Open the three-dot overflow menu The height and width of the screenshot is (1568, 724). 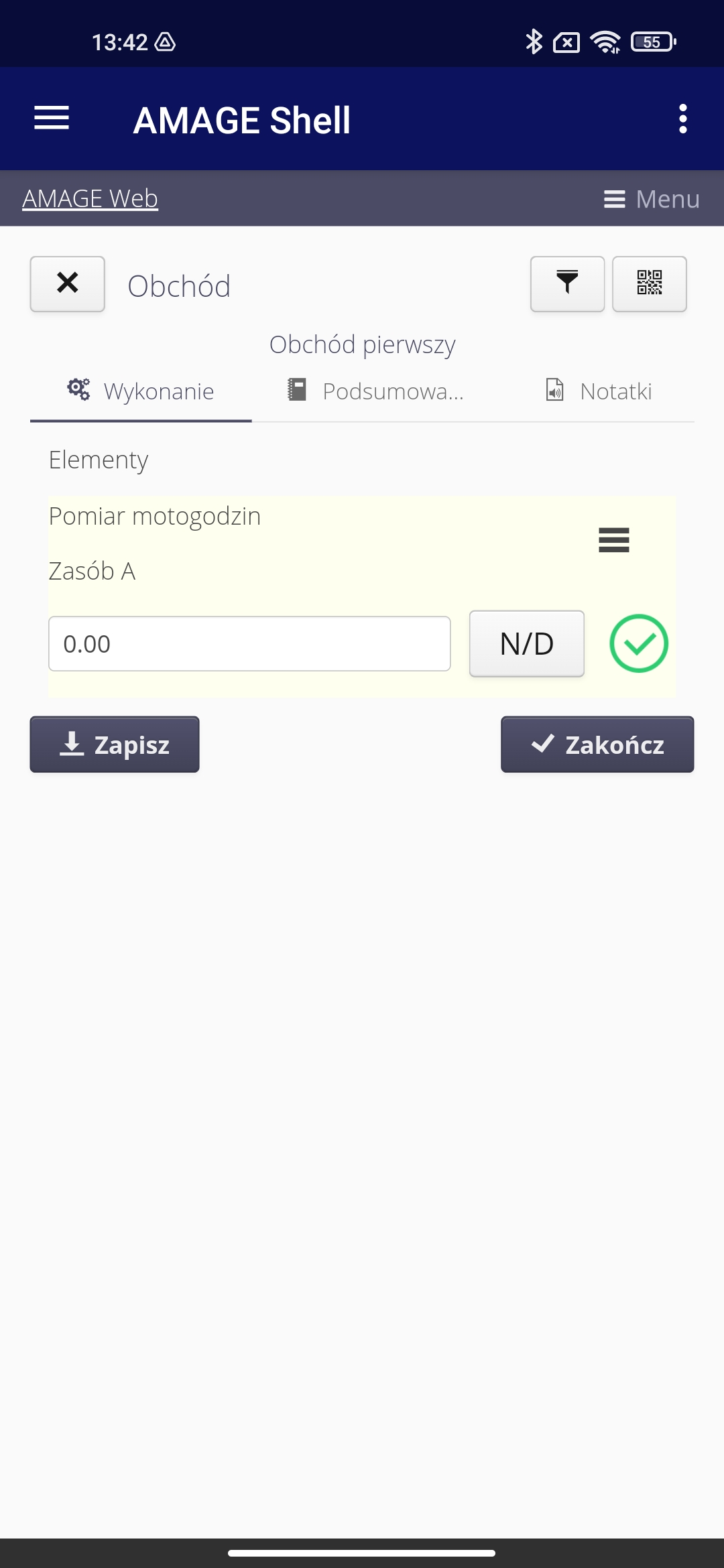click(682, 119)
